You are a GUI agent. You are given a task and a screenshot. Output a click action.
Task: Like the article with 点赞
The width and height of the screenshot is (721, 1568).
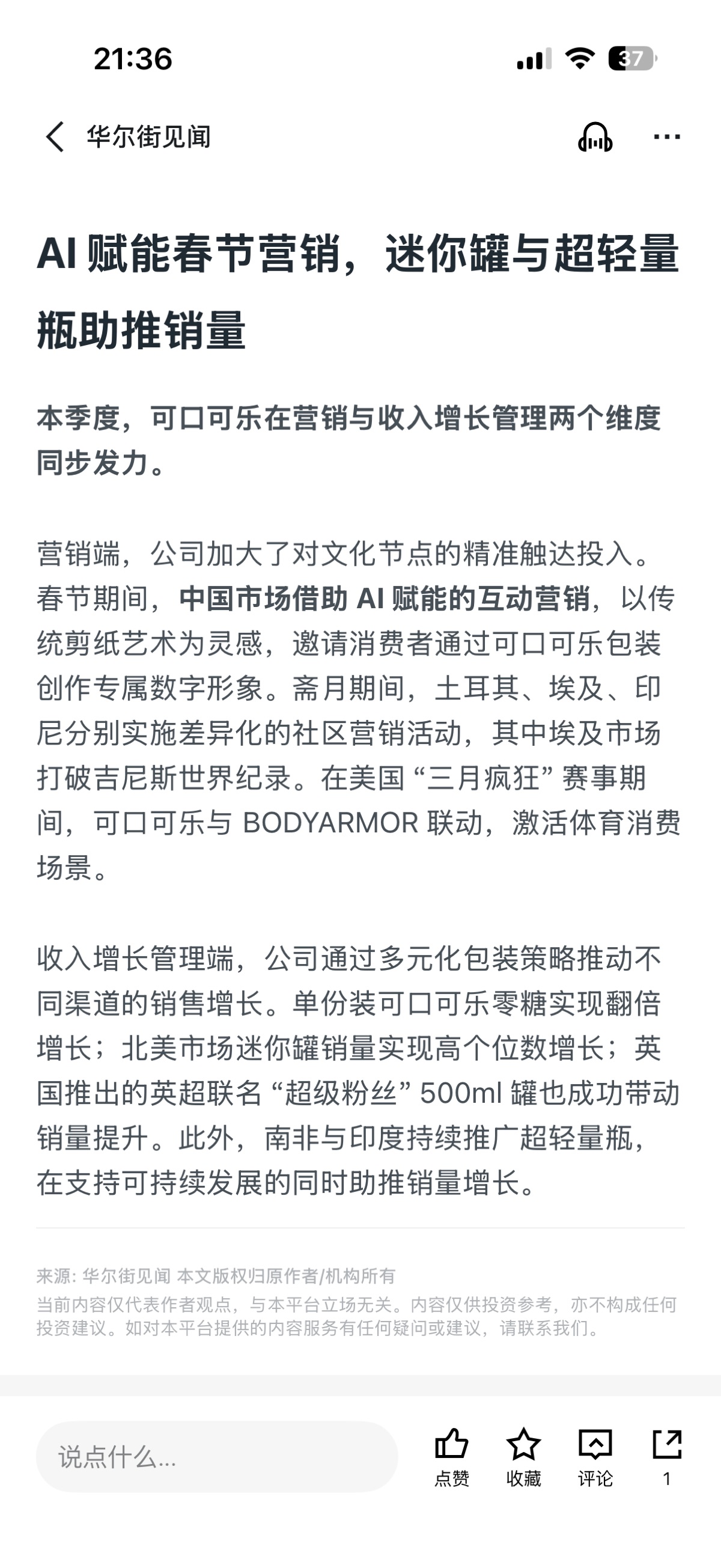pyautogui.click(x=451, y=1457)
